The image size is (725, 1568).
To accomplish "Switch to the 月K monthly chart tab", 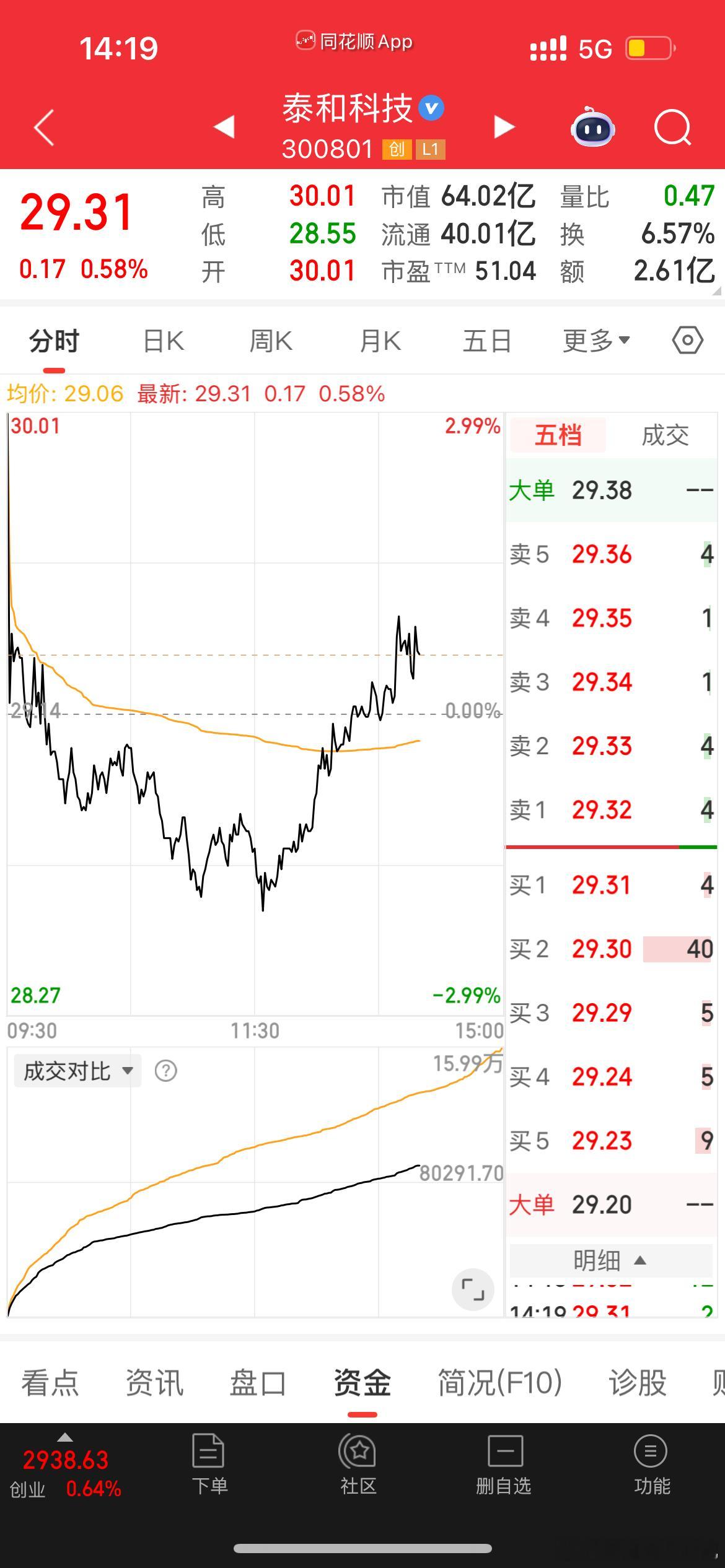I will 379,340.
